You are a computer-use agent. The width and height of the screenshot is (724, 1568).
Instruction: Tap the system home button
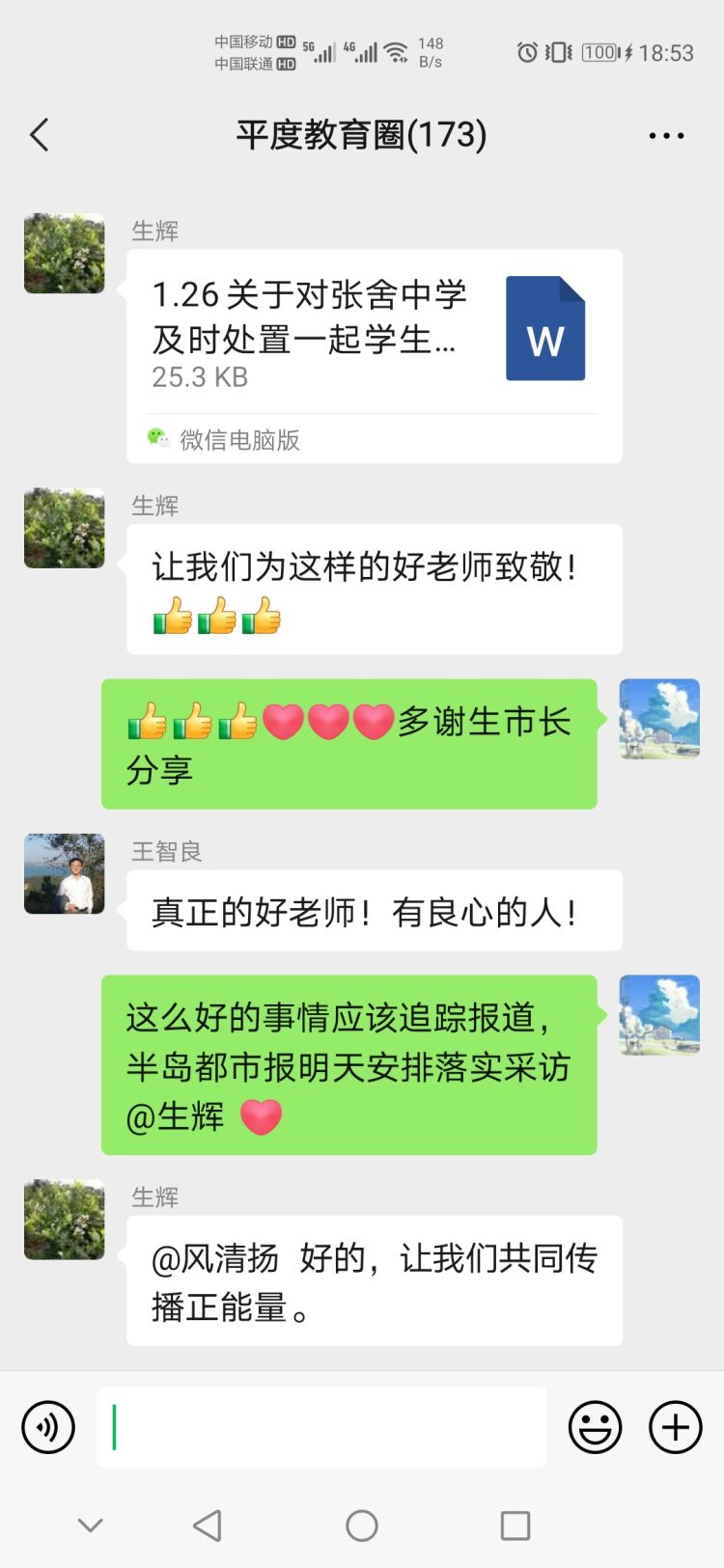click(x=361, y=1526)
